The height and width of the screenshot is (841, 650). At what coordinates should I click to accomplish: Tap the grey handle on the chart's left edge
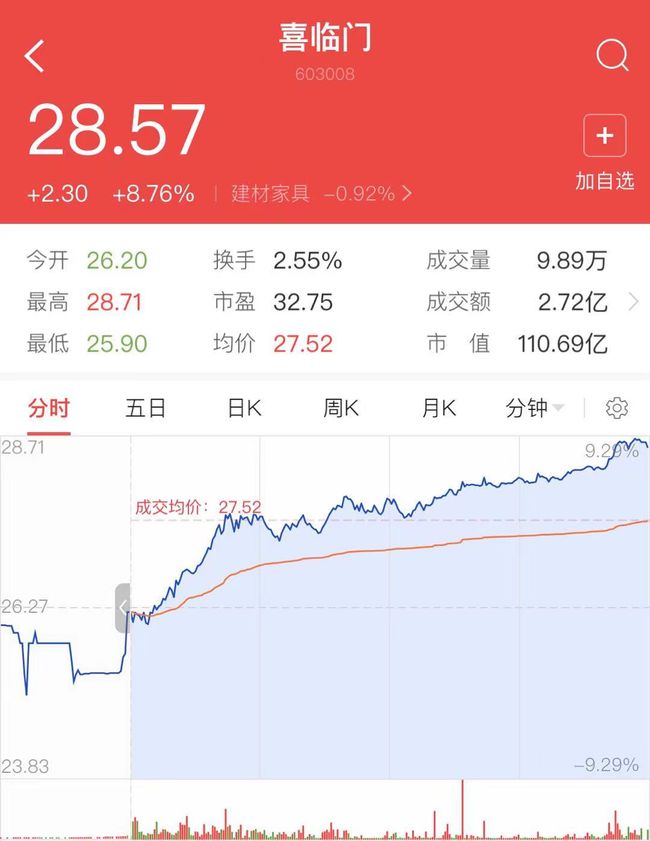123,608
